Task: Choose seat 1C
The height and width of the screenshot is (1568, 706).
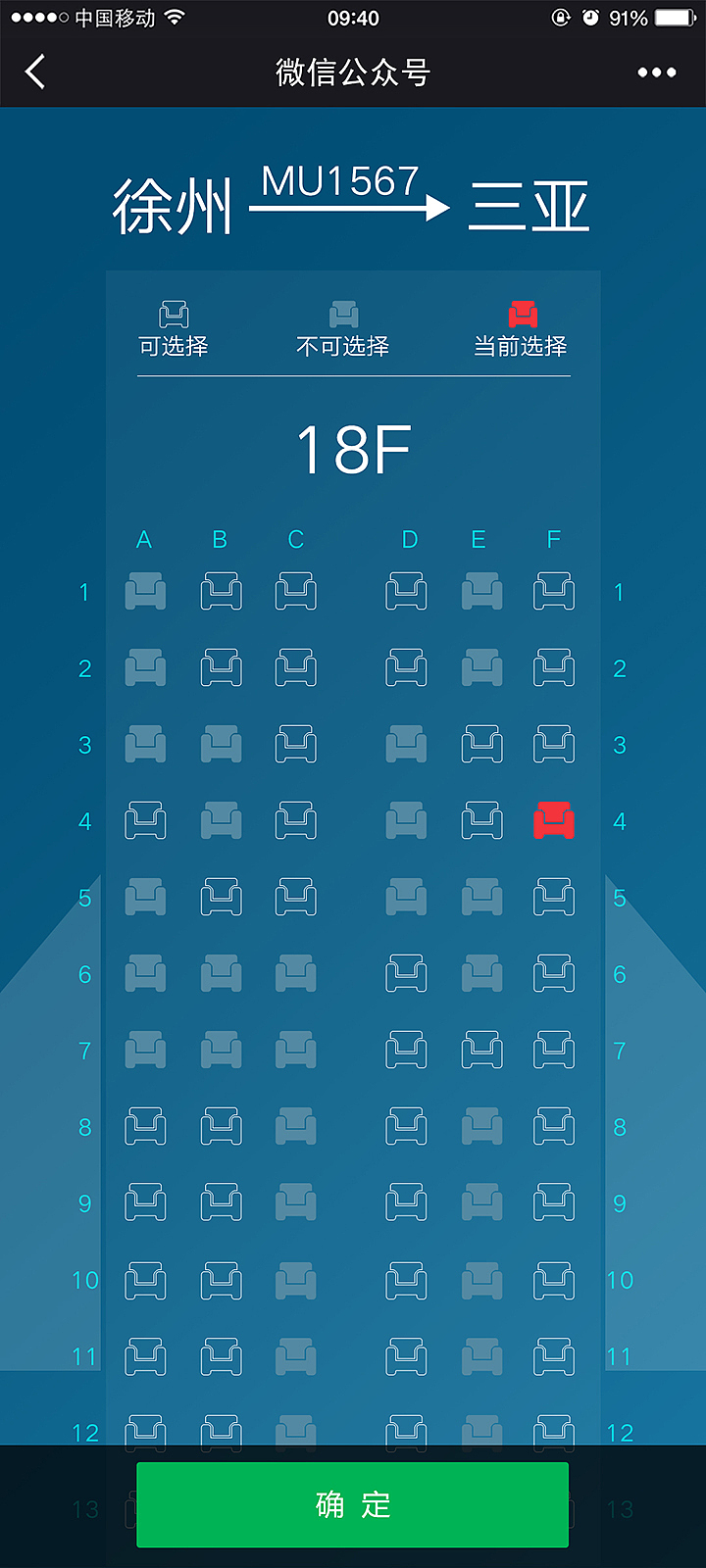Action: [295, 592]
